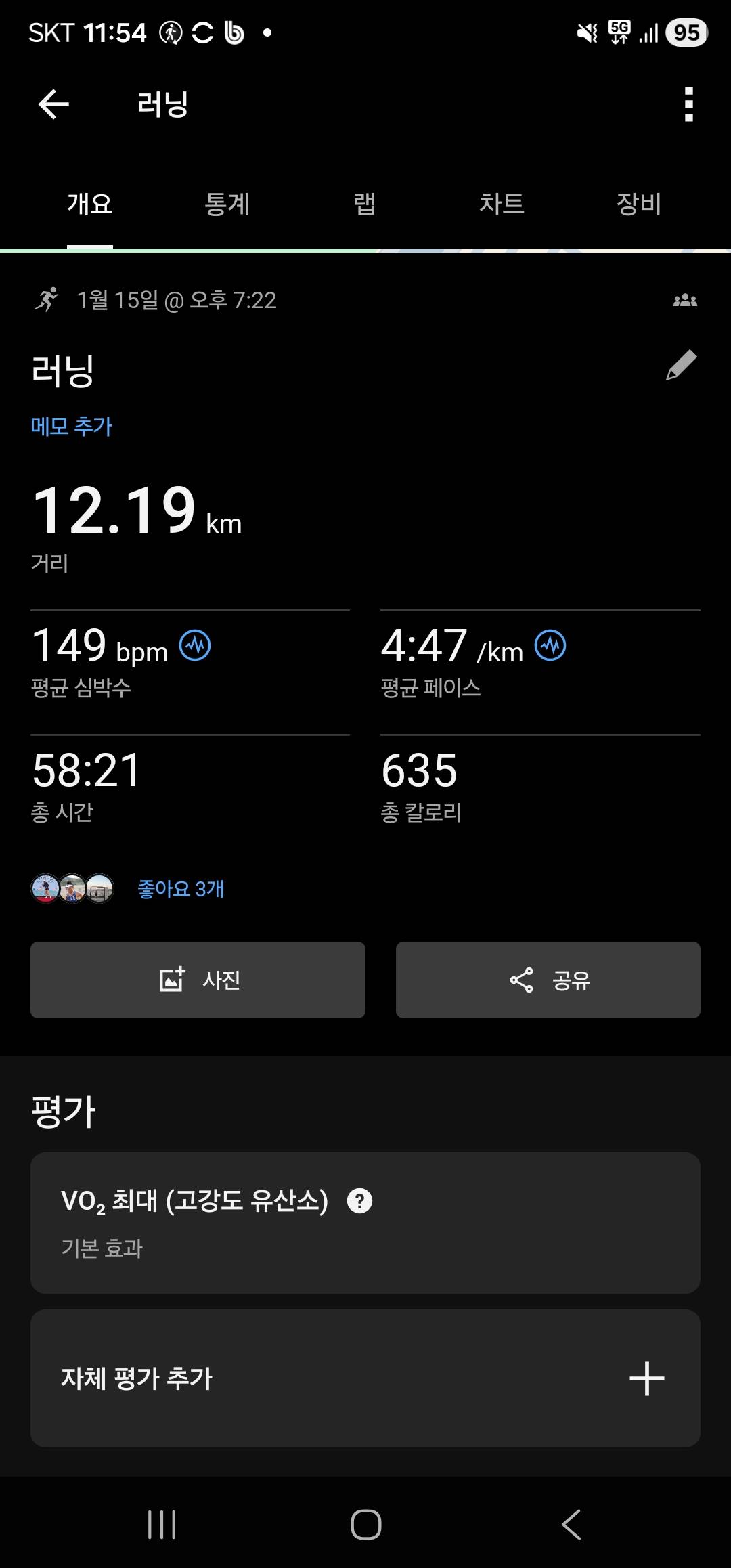This screenshot has width=731, height=1568.
Task: Tap the share icon on the 공유 button
Action: (520, 979)
